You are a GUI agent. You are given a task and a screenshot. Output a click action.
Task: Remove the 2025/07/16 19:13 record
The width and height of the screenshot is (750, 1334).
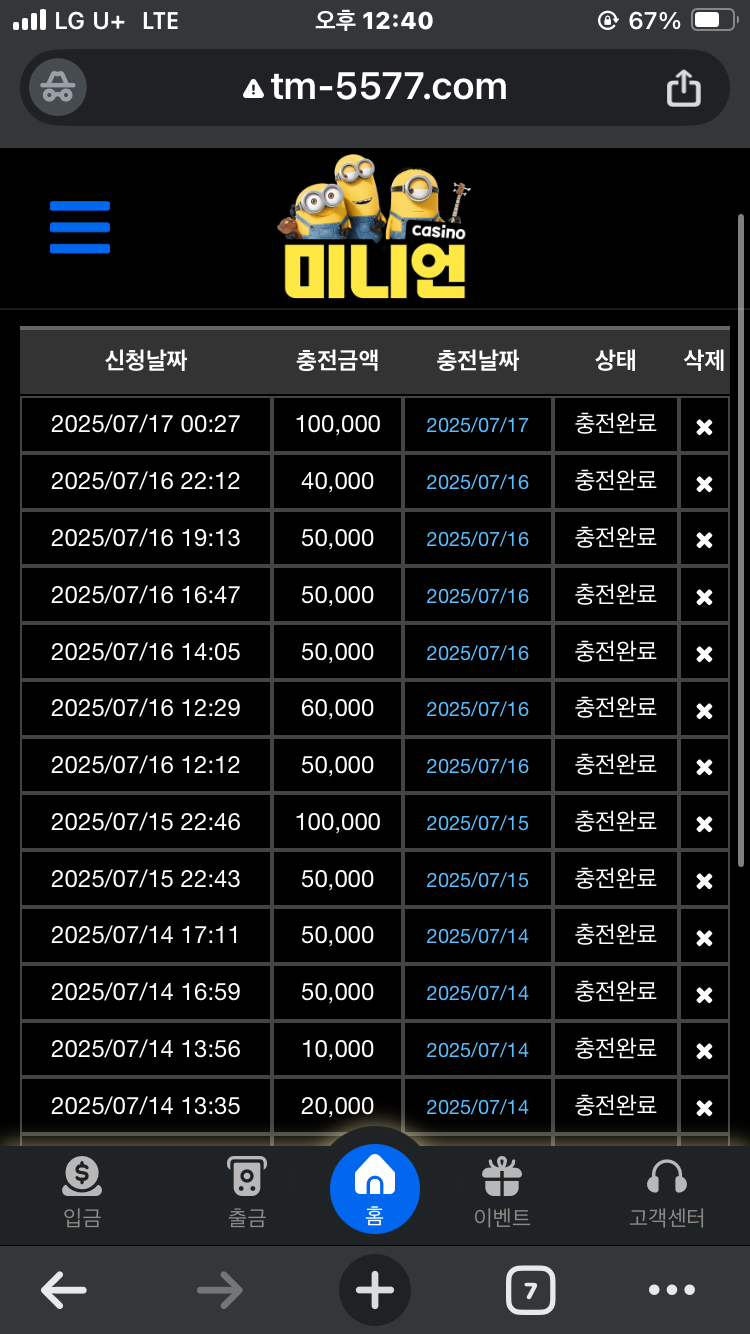point(704,540)
